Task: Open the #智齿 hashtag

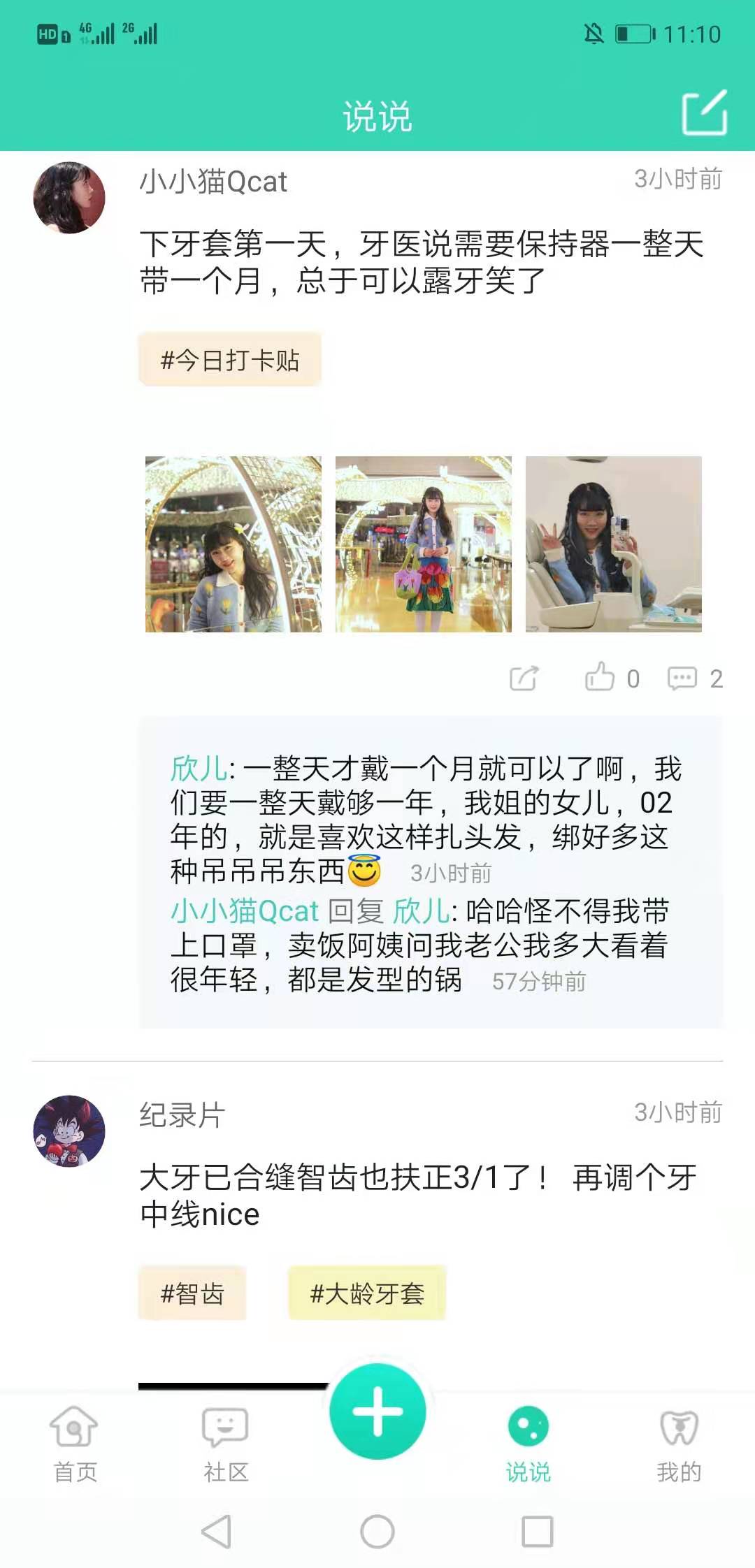Action: coord(192,1292)
